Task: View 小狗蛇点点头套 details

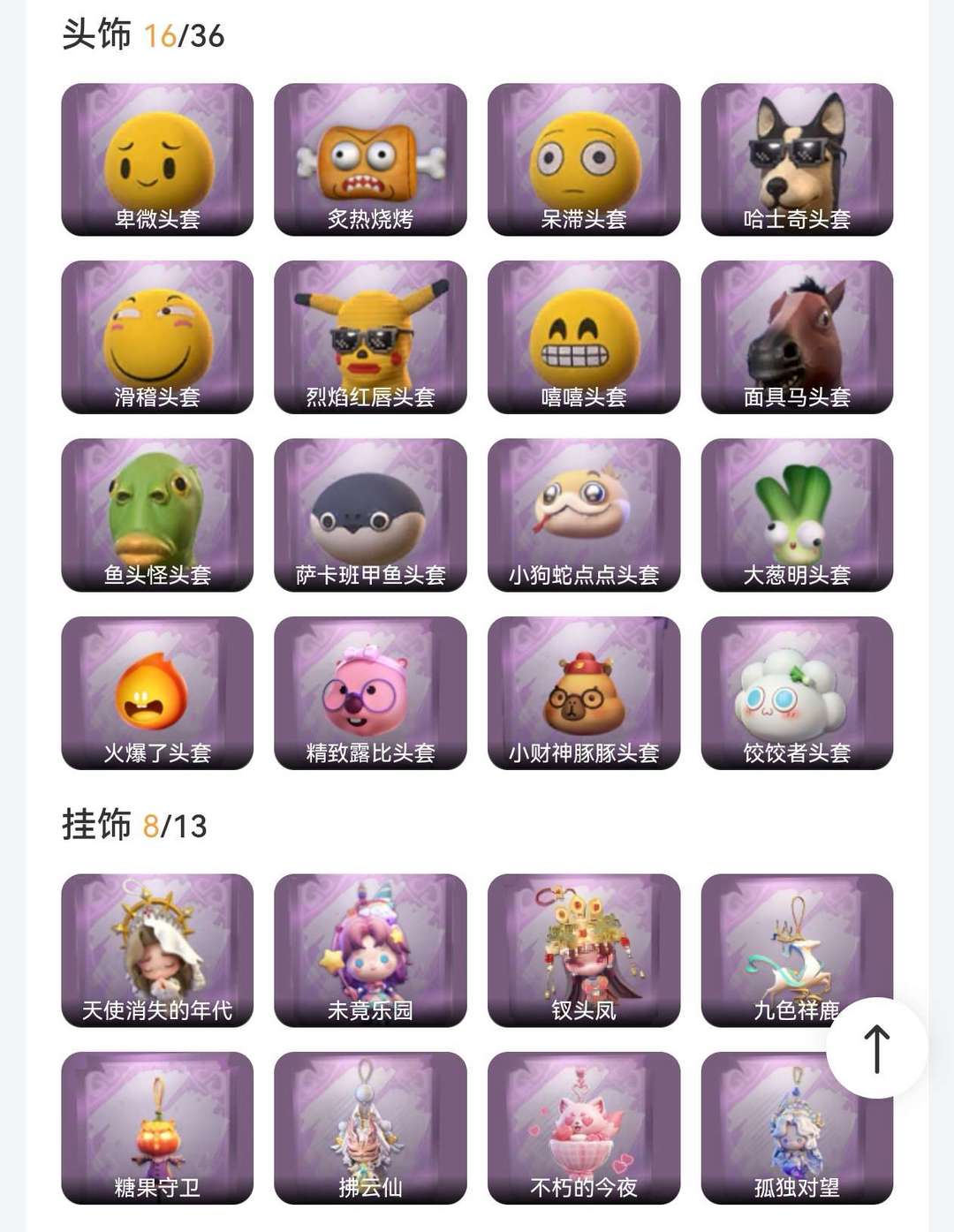Action: coord(584,515)
